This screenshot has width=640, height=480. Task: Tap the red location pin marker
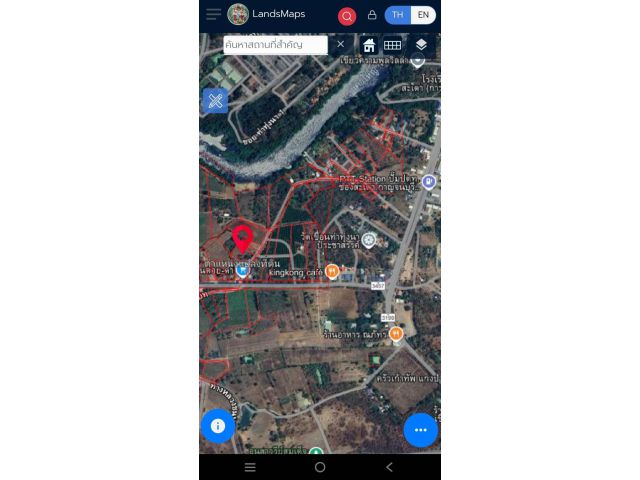(241, 239)
